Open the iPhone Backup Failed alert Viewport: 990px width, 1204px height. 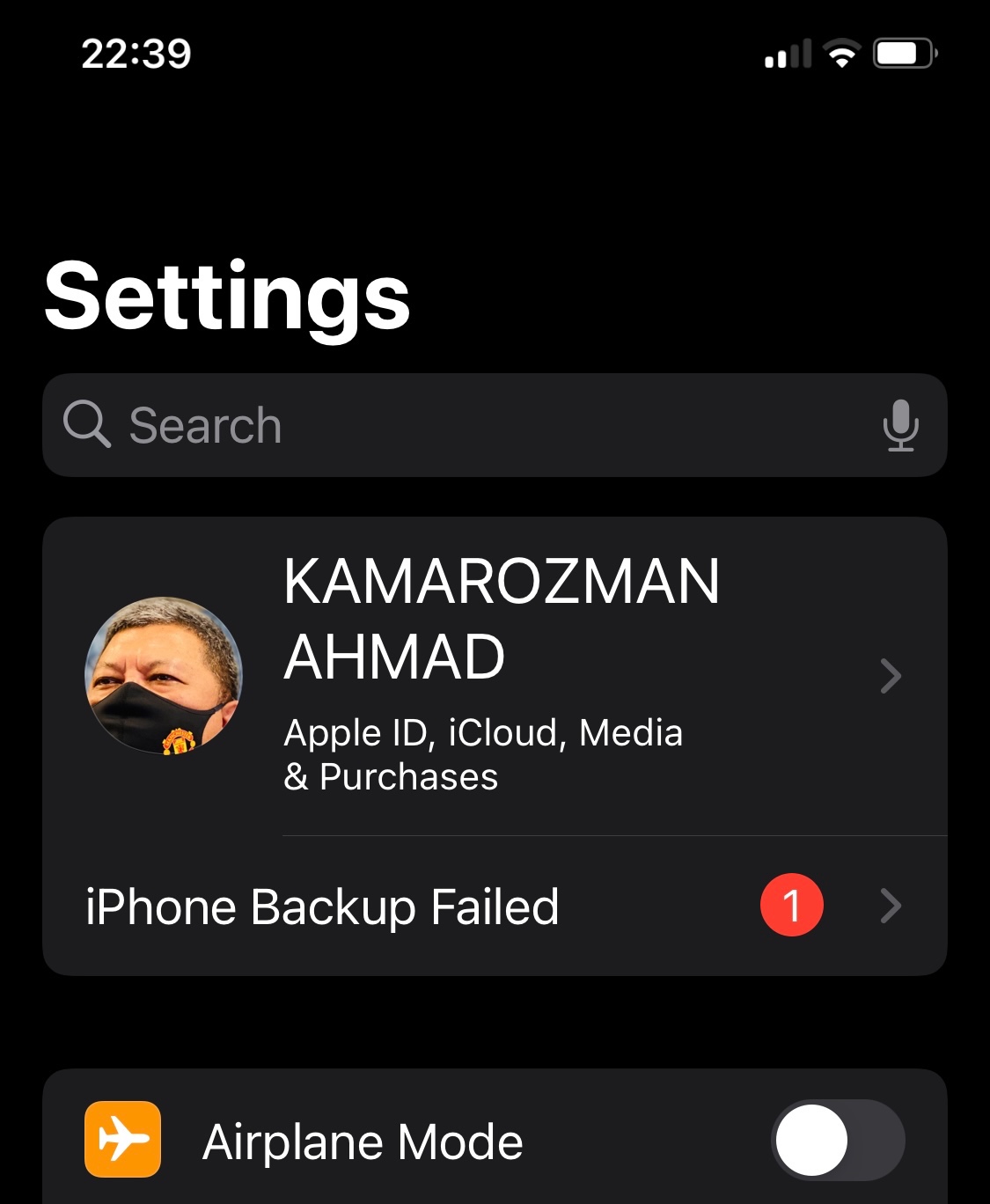point(495,907)
